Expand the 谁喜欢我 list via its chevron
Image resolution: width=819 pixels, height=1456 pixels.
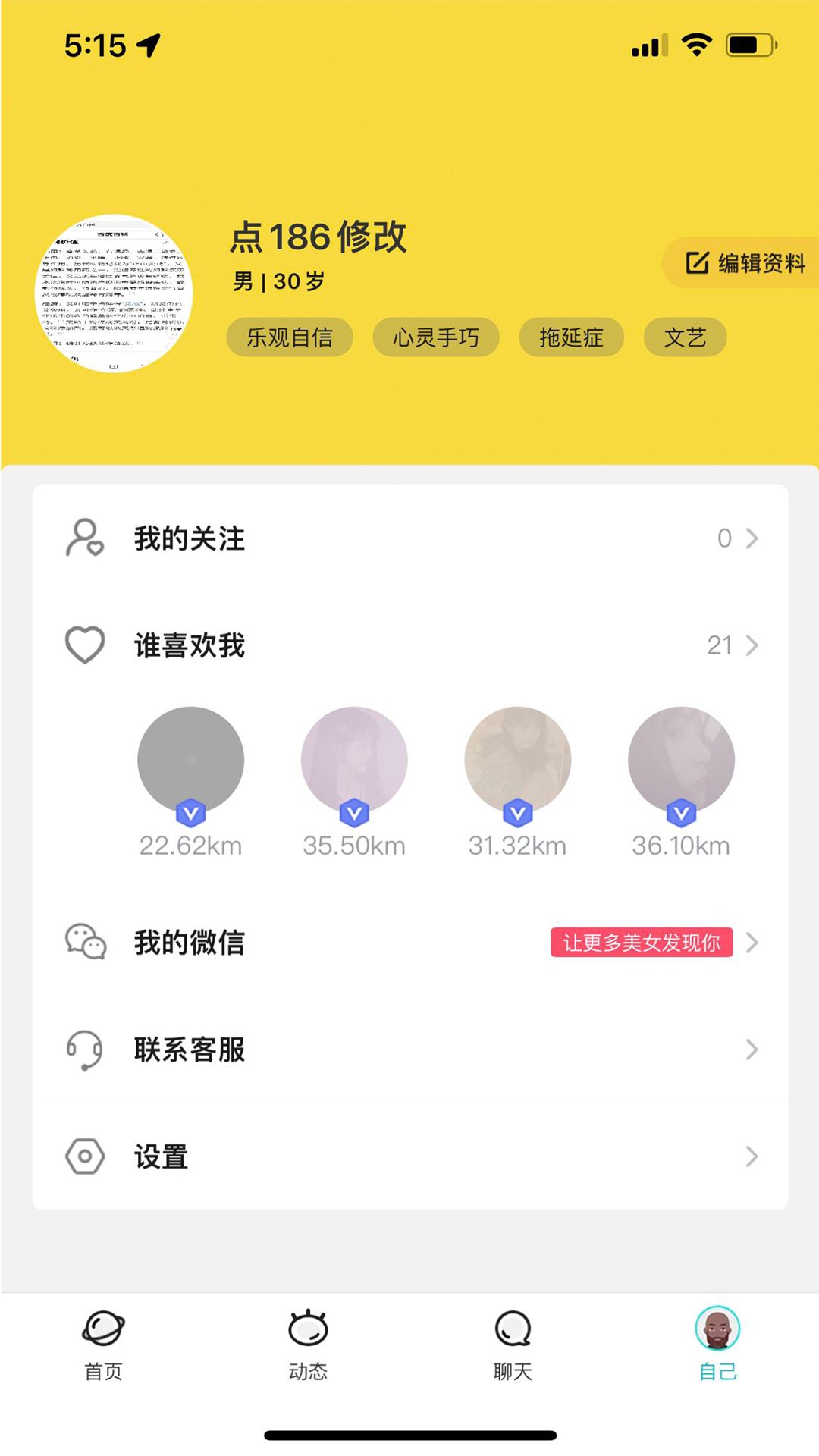[x=752, y=645]
